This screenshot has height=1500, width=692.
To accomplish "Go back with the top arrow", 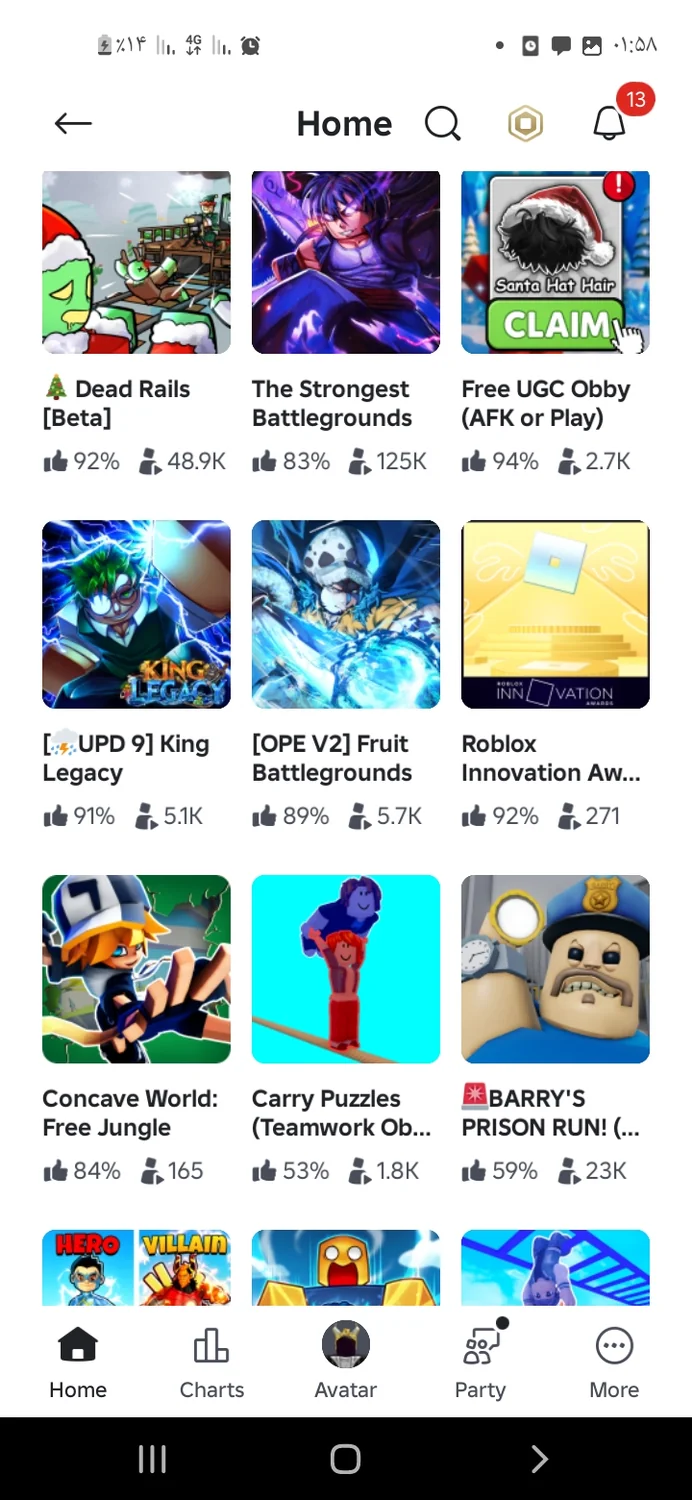I will [x=73, y=124].
